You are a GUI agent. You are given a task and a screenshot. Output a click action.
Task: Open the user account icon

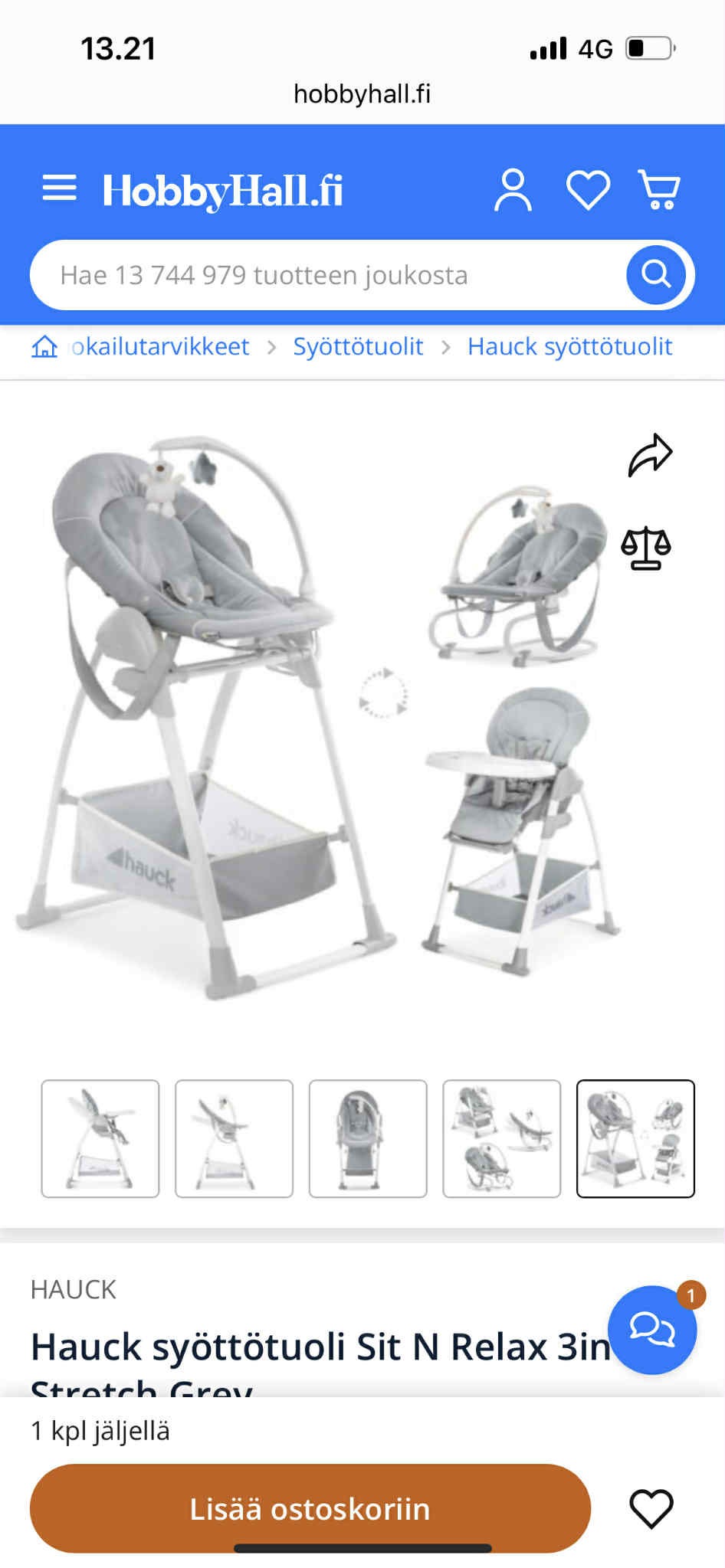click(x=513, y=190)
